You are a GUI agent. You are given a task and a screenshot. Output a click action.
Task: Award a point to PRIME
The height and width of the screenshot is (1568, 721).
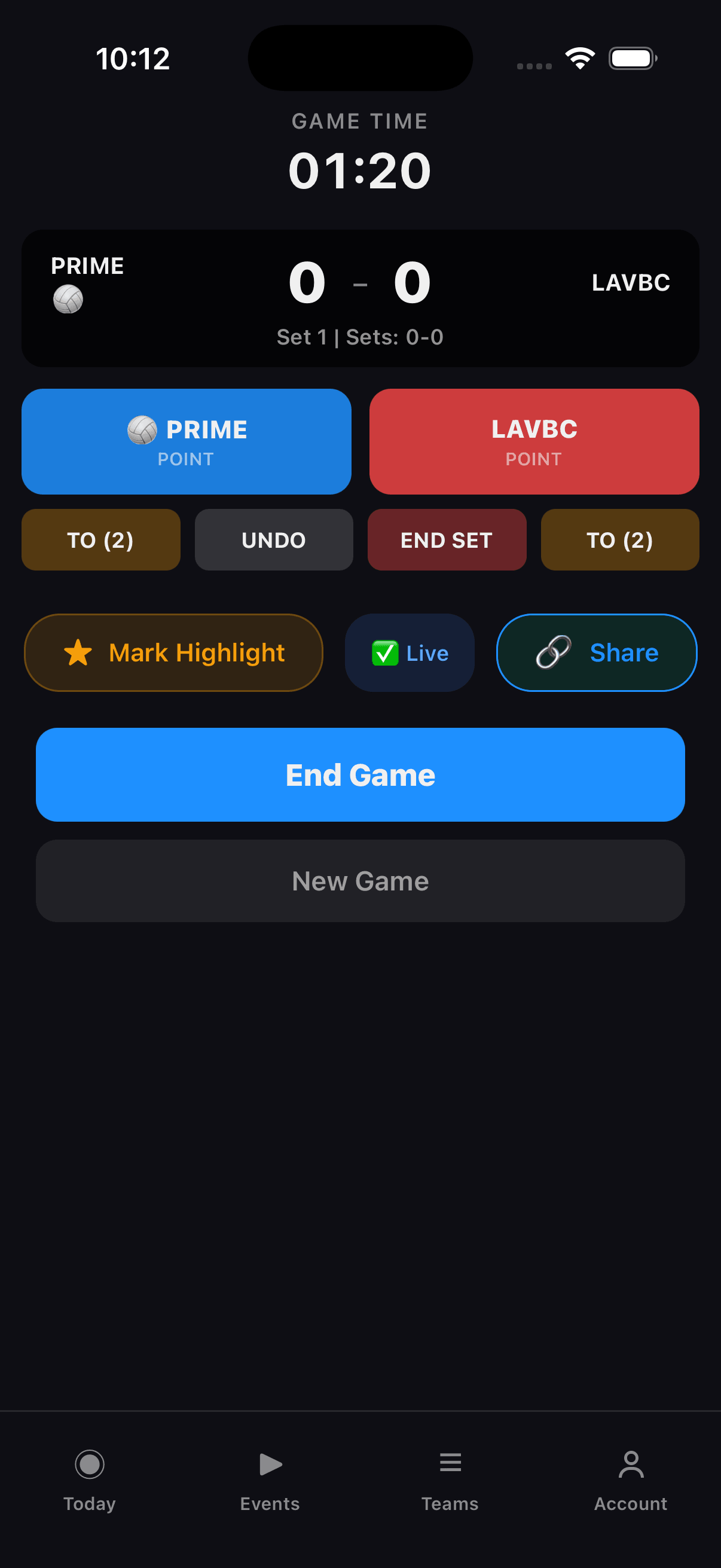186,441
